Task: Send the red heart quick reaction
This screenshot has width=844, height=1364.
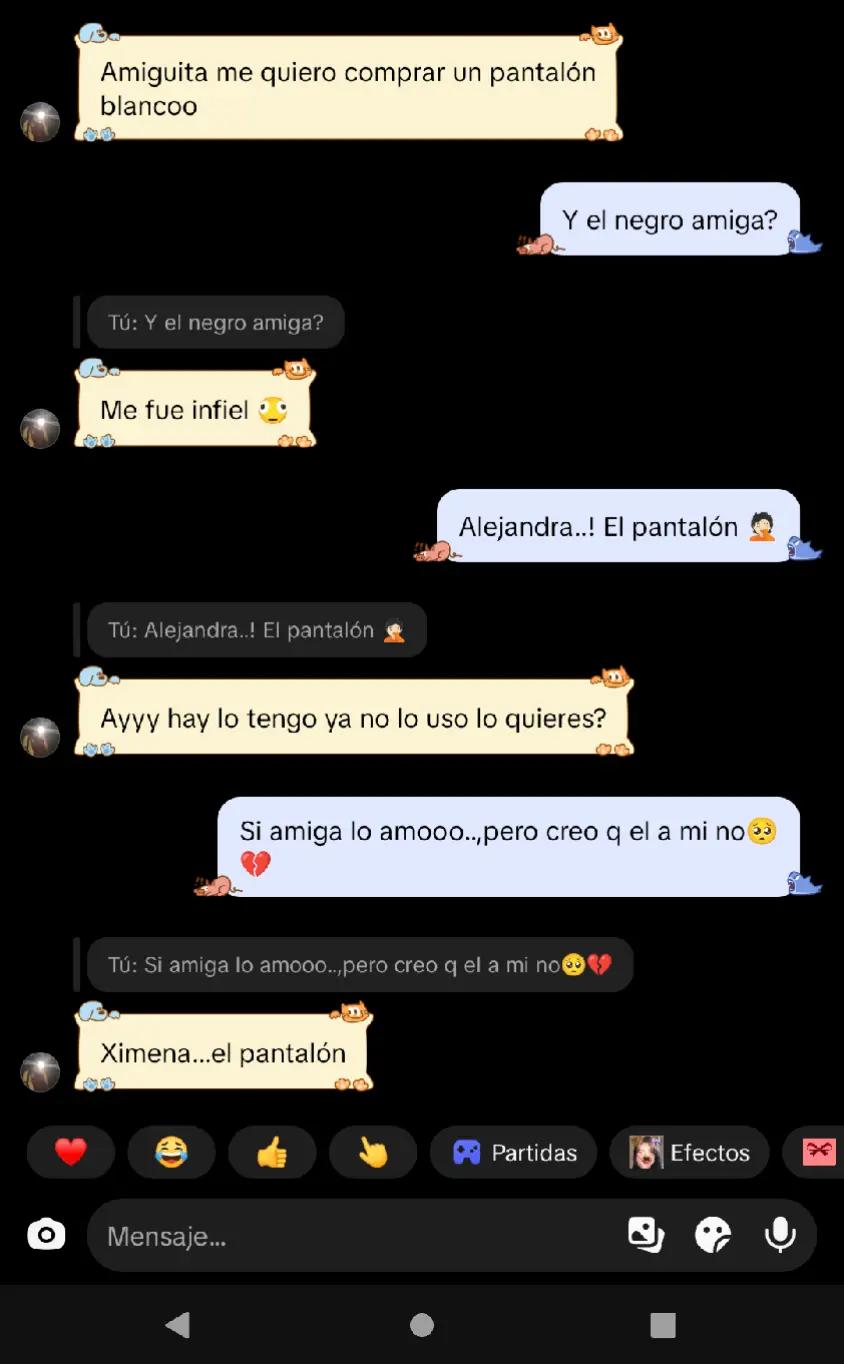Action: click(71, 1152)
